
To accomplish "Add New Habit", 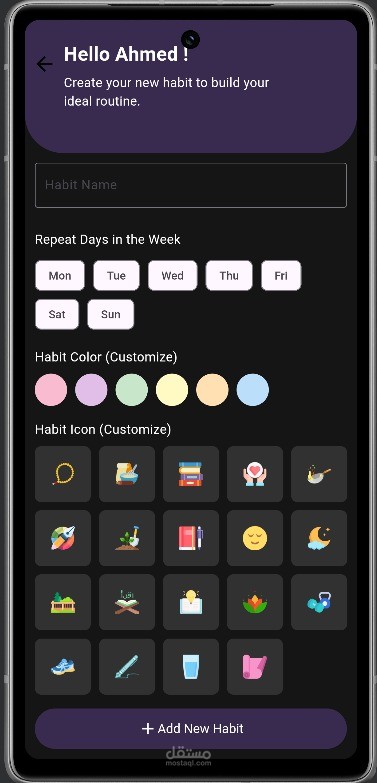I will [x=191, y=729].
